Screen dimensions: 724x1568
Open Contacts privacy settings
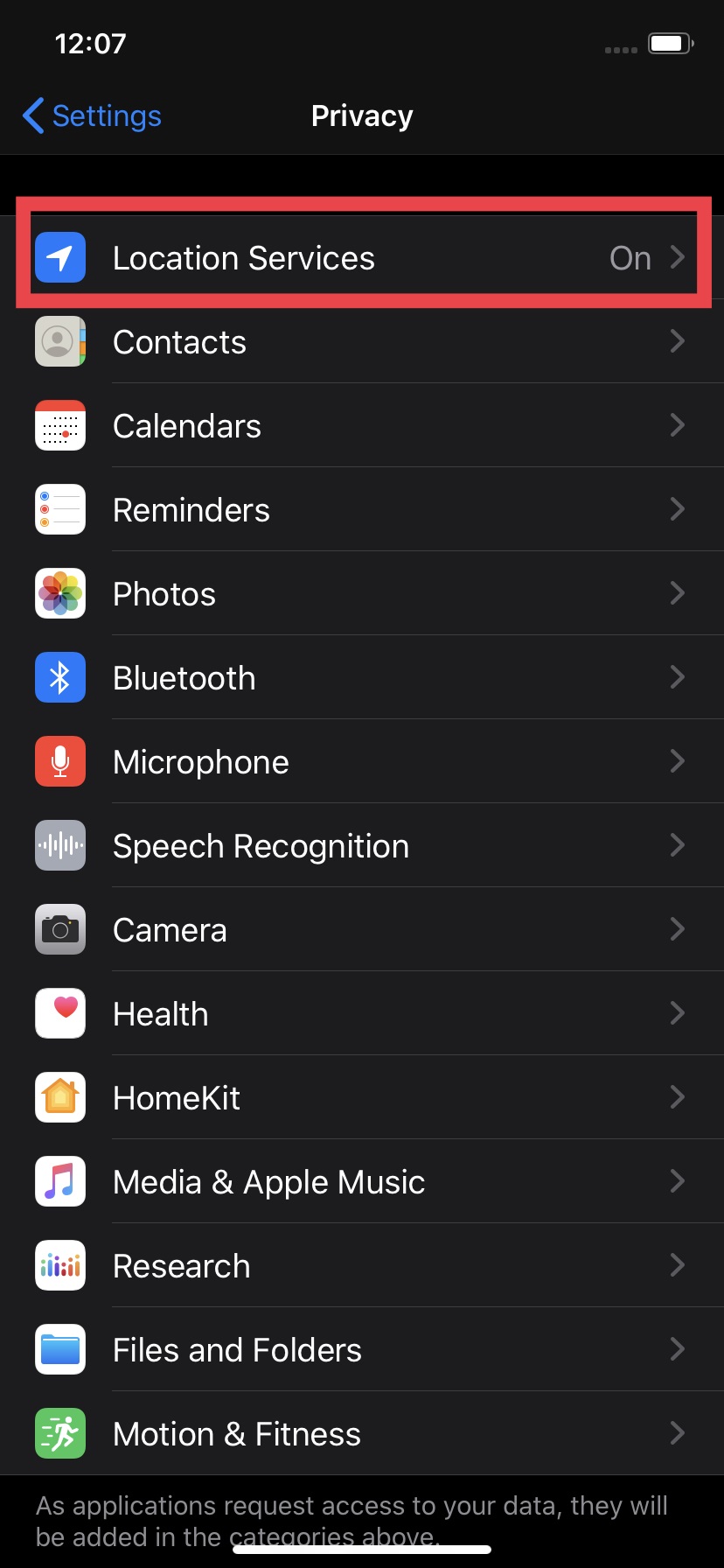tap(362, 341)
